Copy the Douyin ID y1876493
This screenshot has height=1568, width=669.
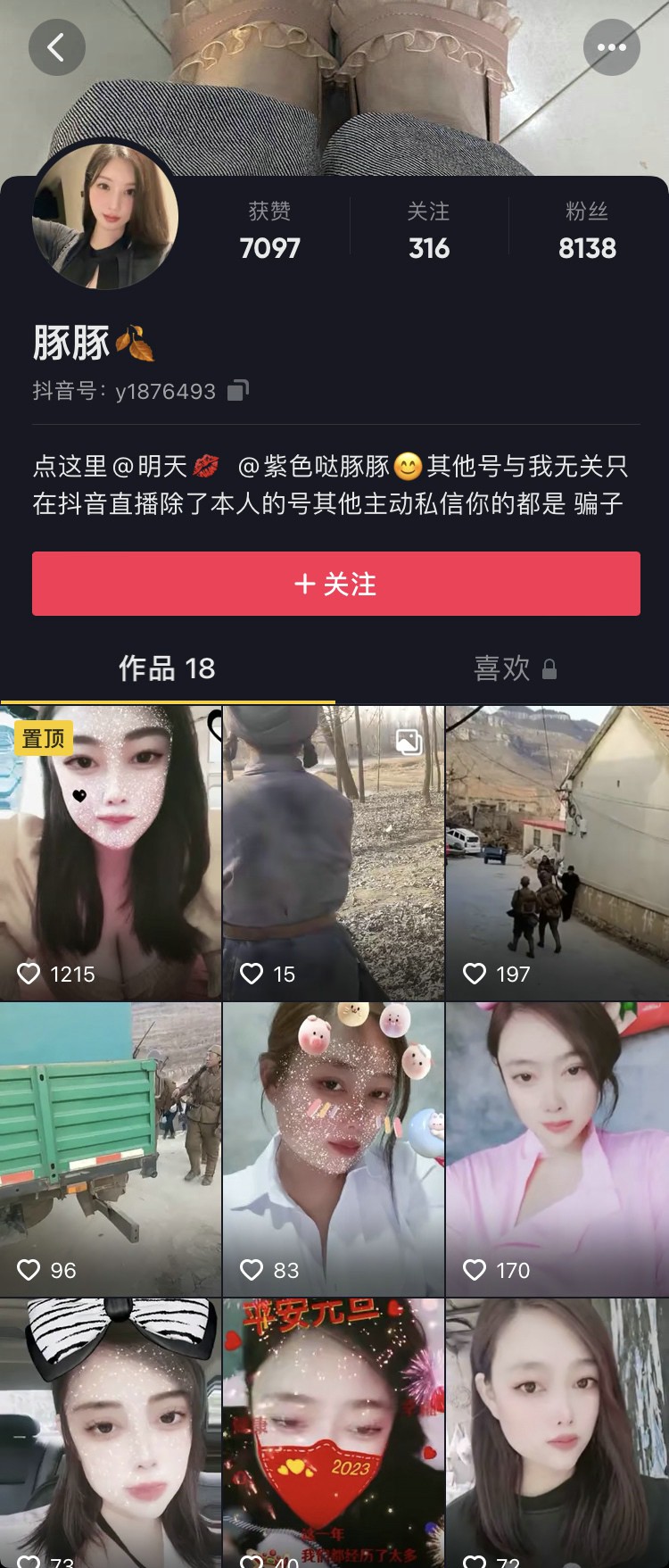coord(237,391)
